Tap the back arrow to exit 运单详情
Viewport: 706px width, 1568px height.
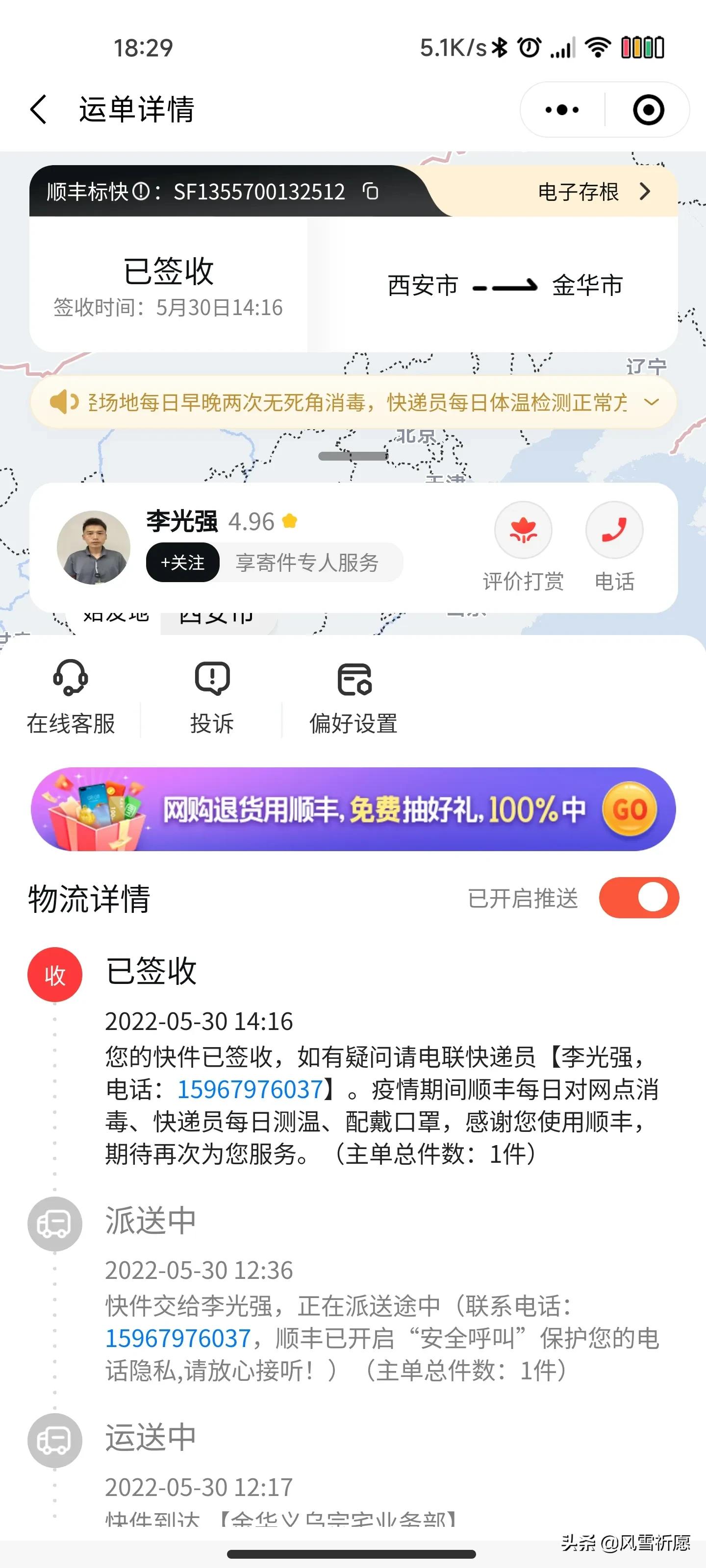(38, 110)
